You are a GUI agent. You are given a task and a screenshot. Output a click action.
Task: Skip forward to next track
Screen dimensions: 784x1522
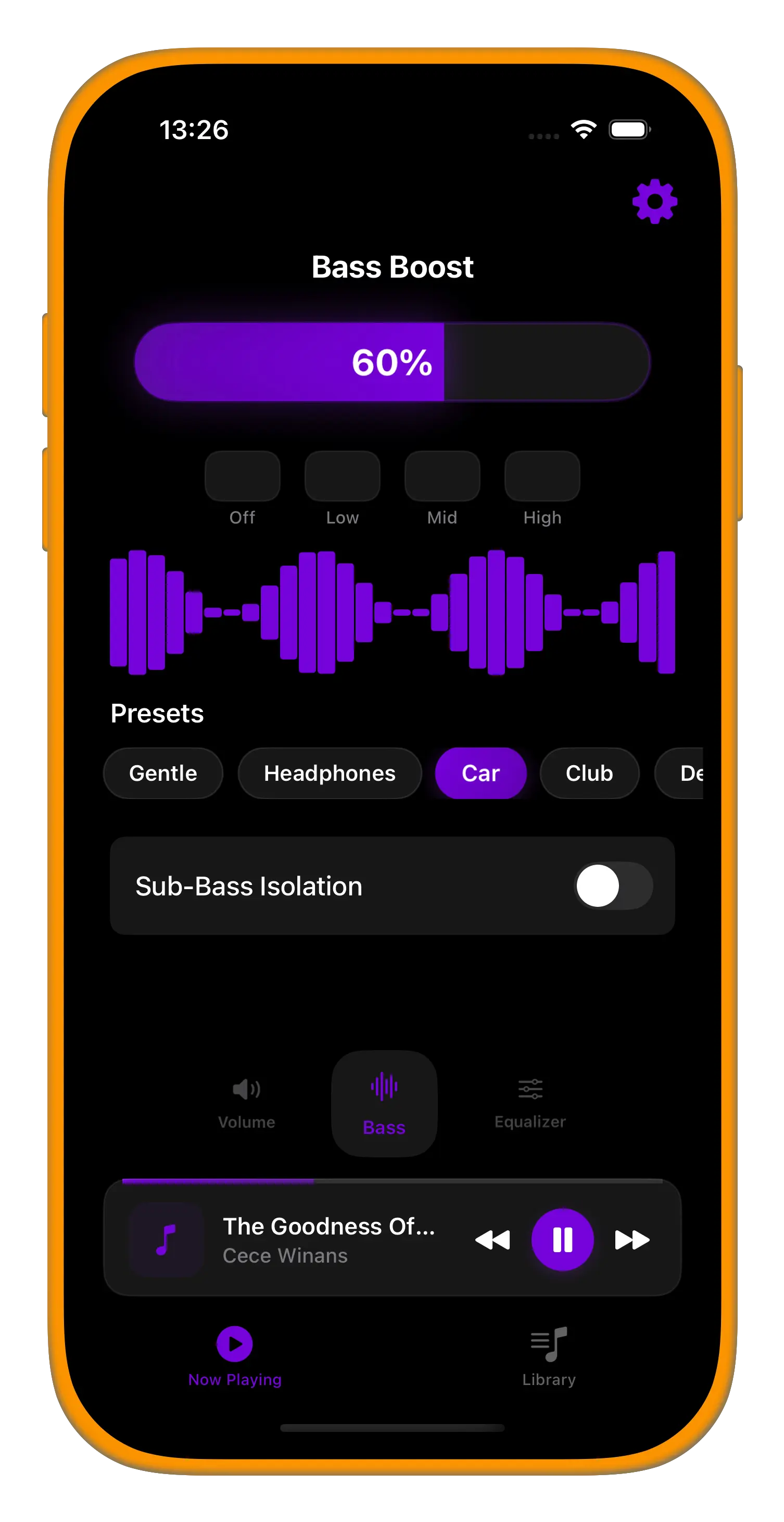(631, 1240)
